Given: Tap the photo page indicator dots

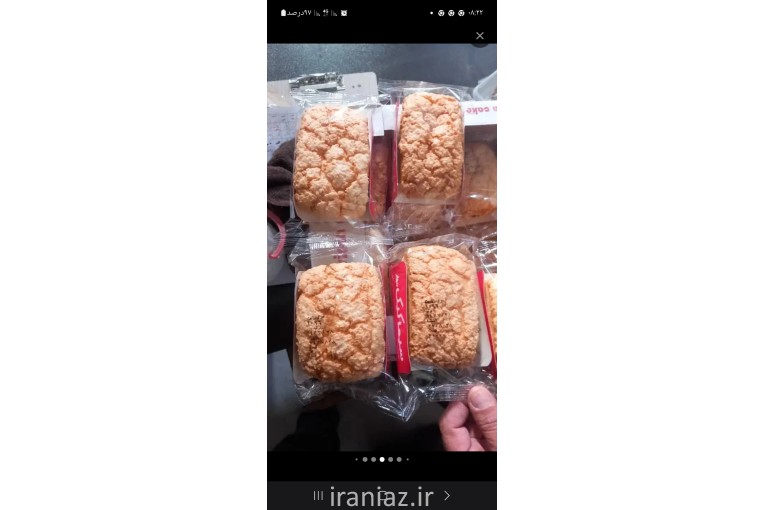Looking at the screenshot, I should pyautogui.click(x=381, y=459).
